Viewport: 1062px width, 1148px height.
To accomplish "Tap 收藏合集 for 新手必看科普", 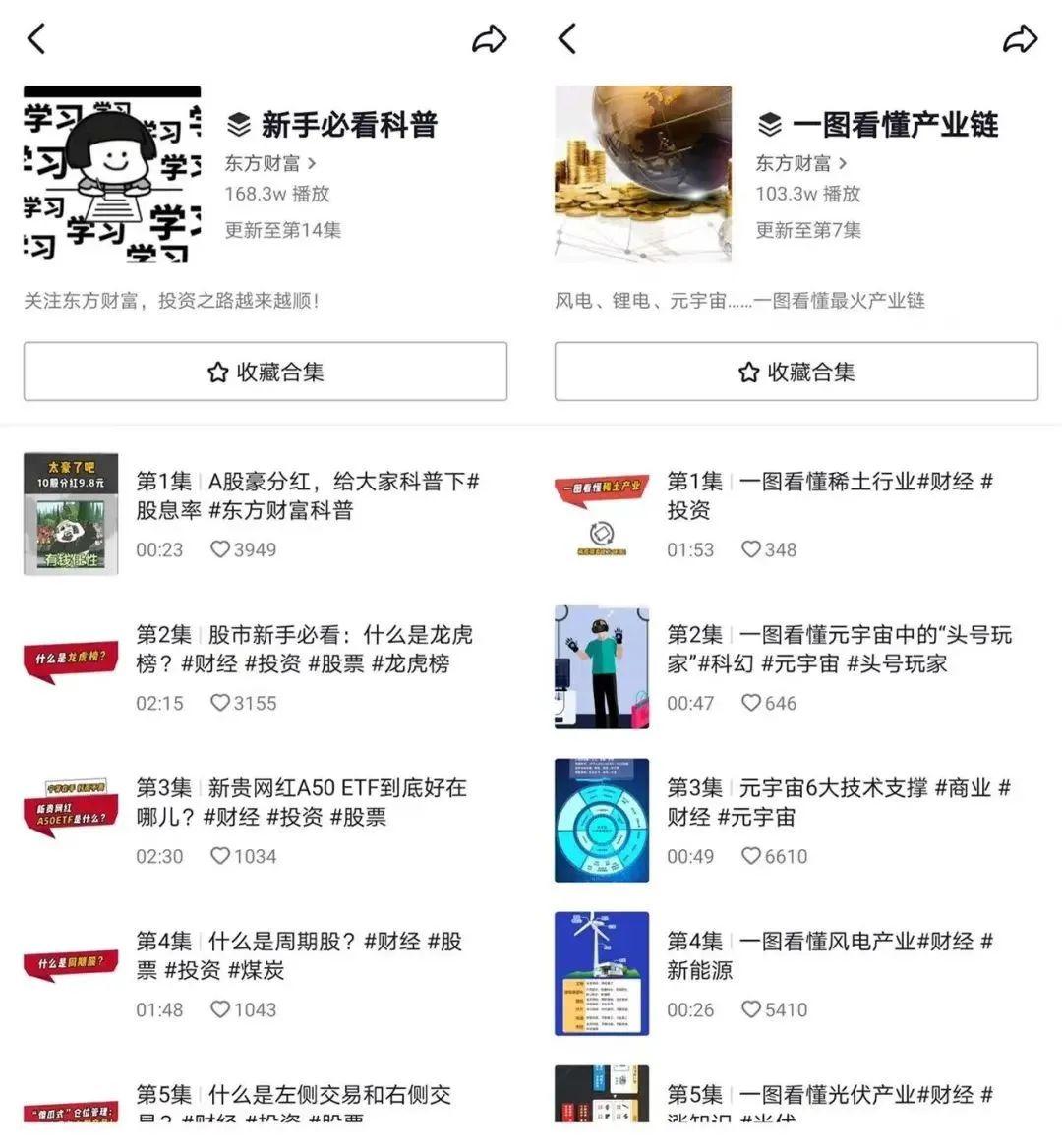I will click(265, 372).
